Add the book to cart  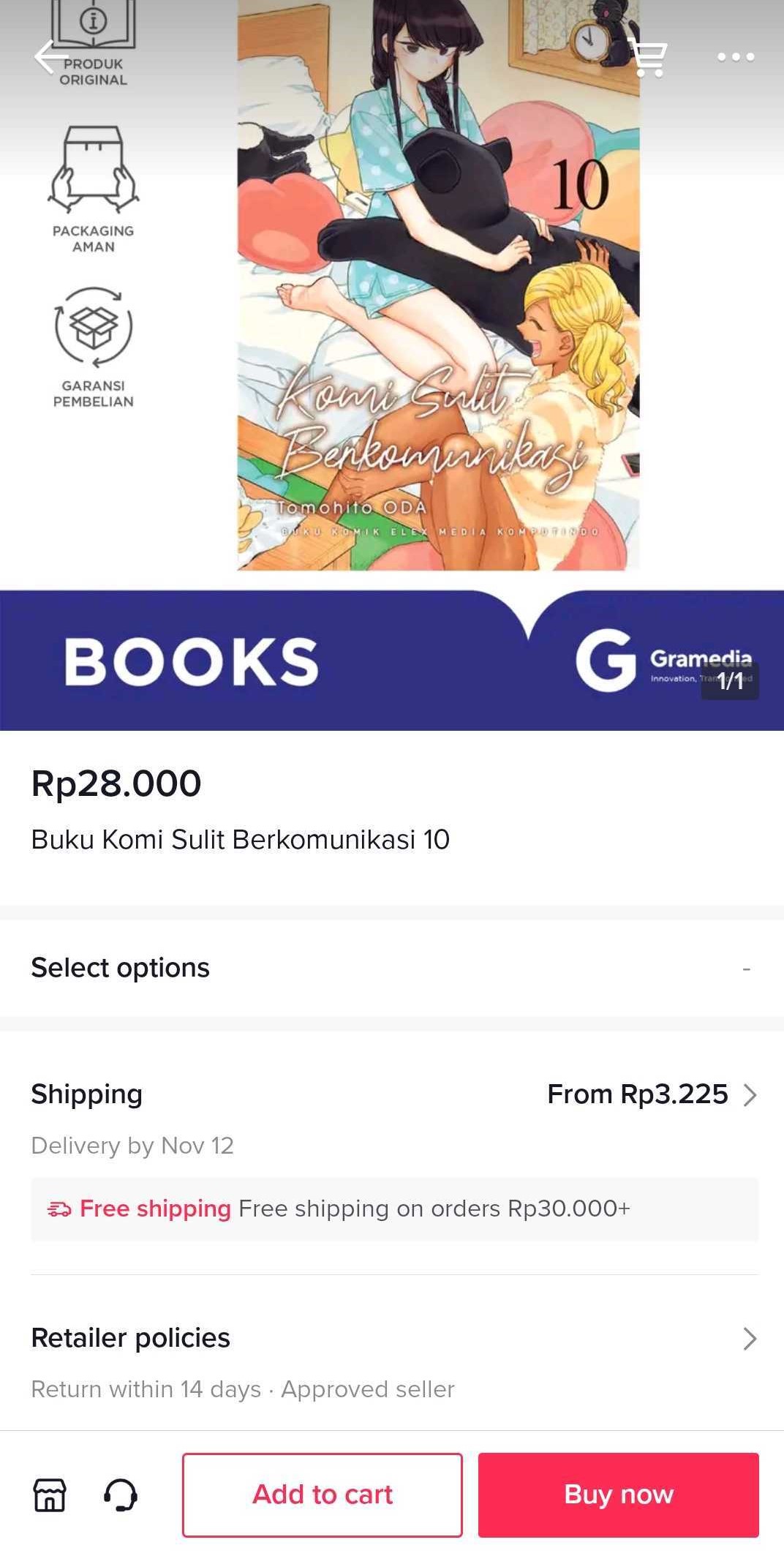click(x=323, y=1495)
